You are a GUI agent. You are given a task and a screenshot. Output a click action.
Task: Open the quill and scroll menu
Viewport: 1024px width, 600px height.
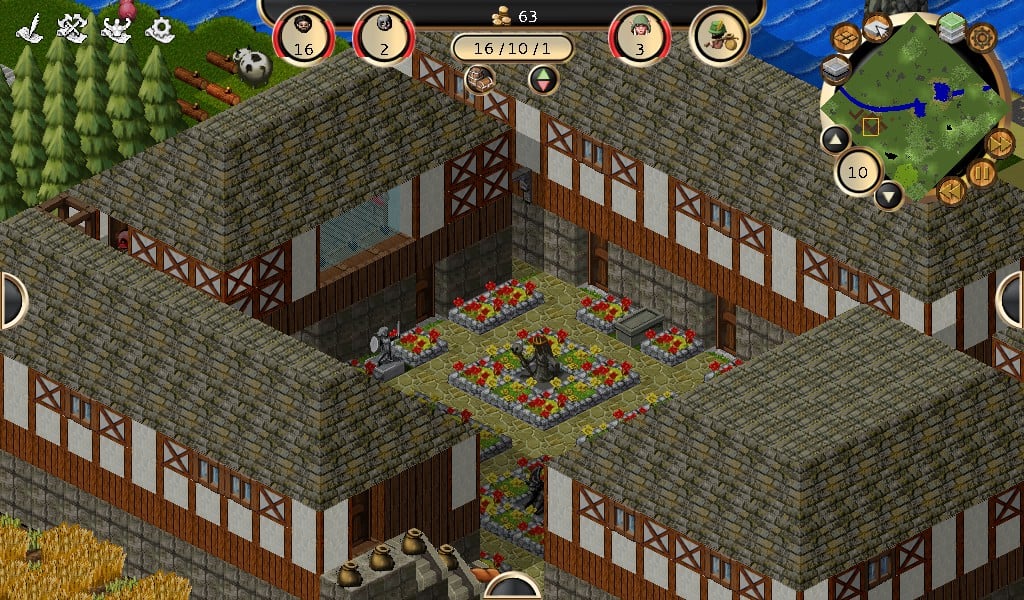[29, 28]
